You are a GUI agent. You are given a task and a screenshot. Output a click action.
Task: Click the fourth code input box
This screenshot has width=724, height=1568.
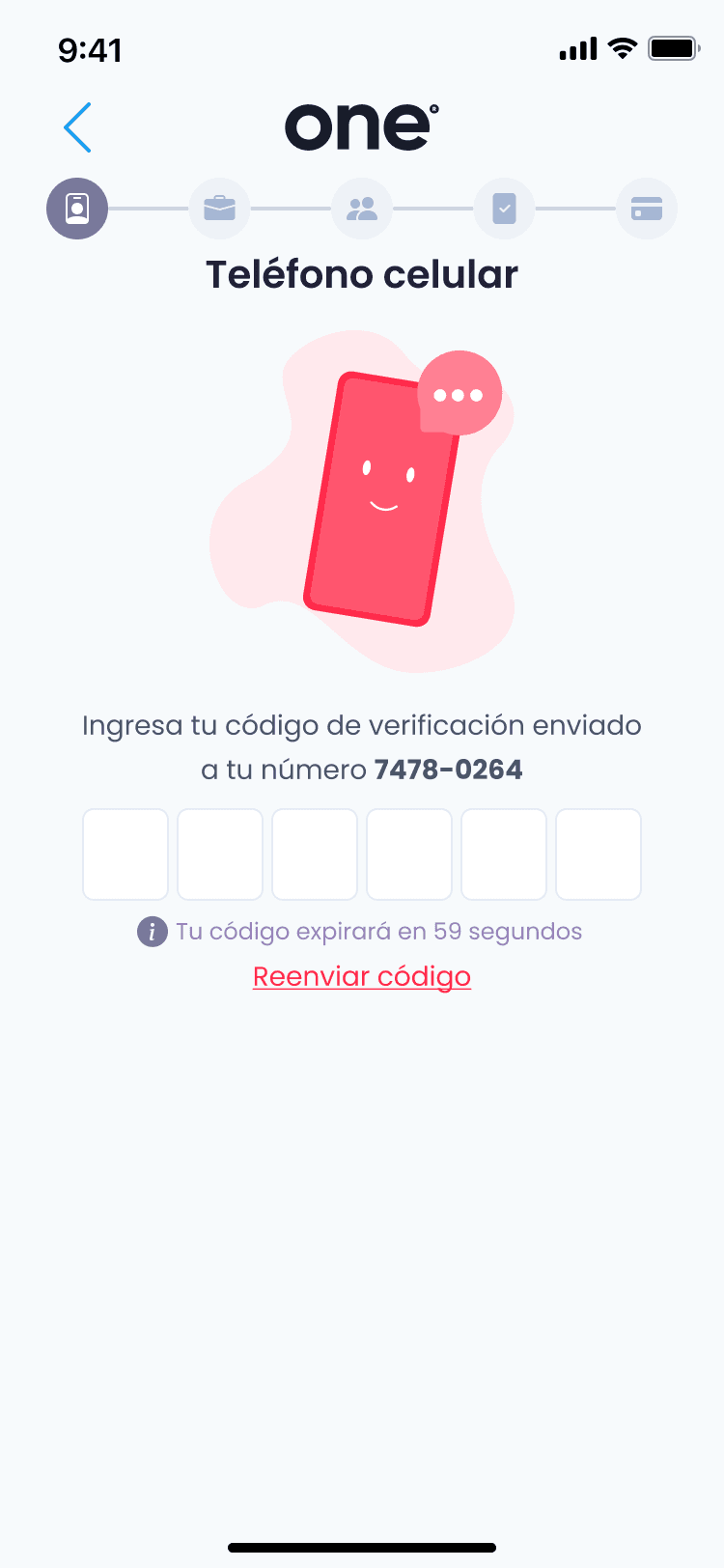[409, 854]
